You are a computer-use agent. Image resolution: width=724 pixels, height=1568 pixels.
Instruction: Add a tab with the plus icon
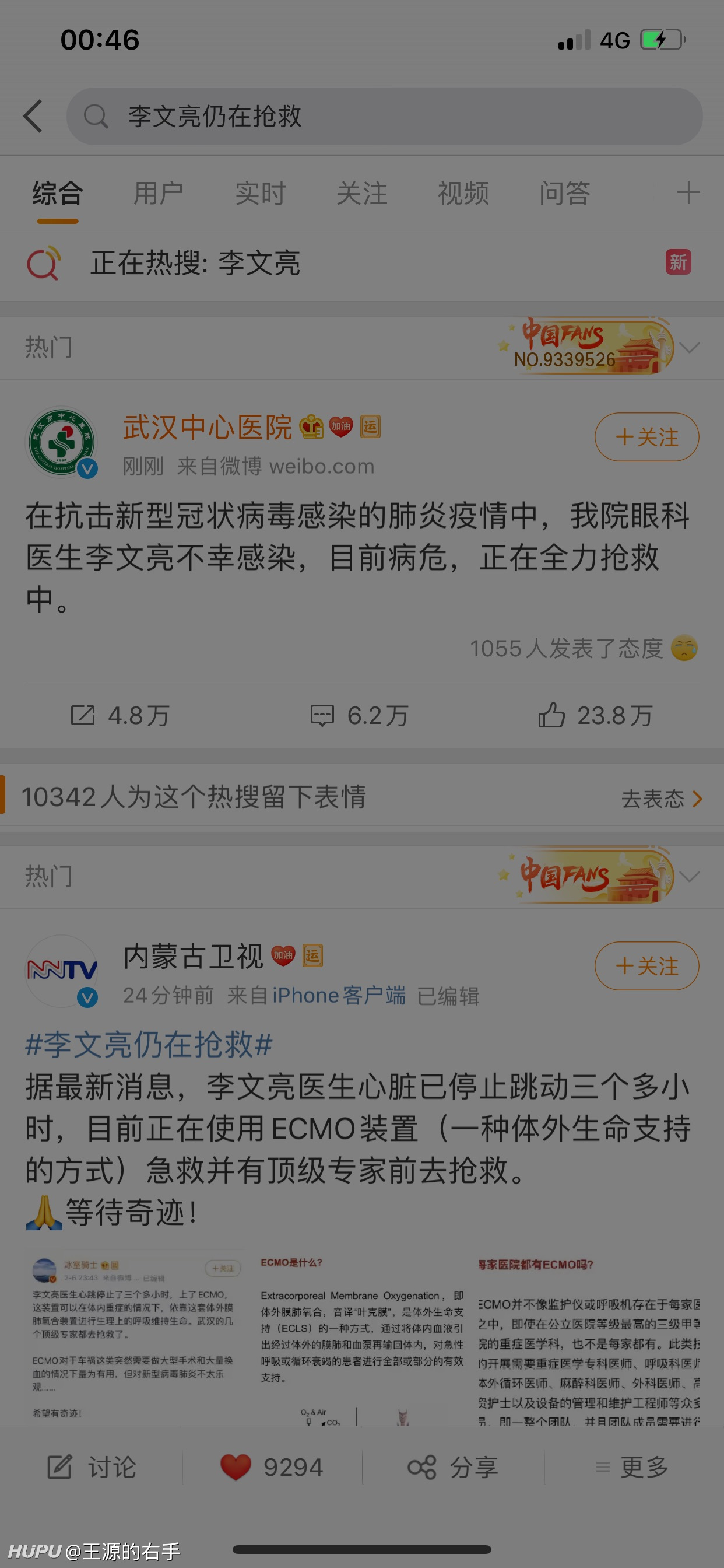click(x=688, y=193)
